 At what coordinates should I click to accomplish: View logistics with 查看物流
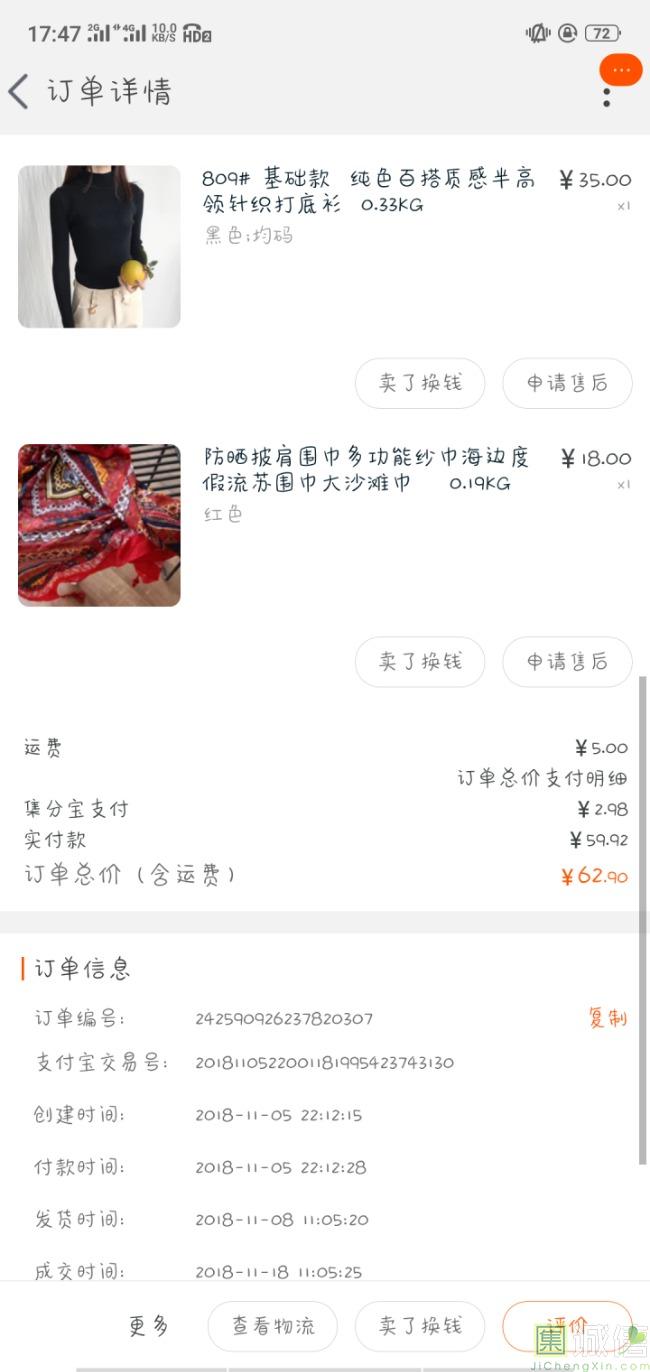[x=273, y=1326]
